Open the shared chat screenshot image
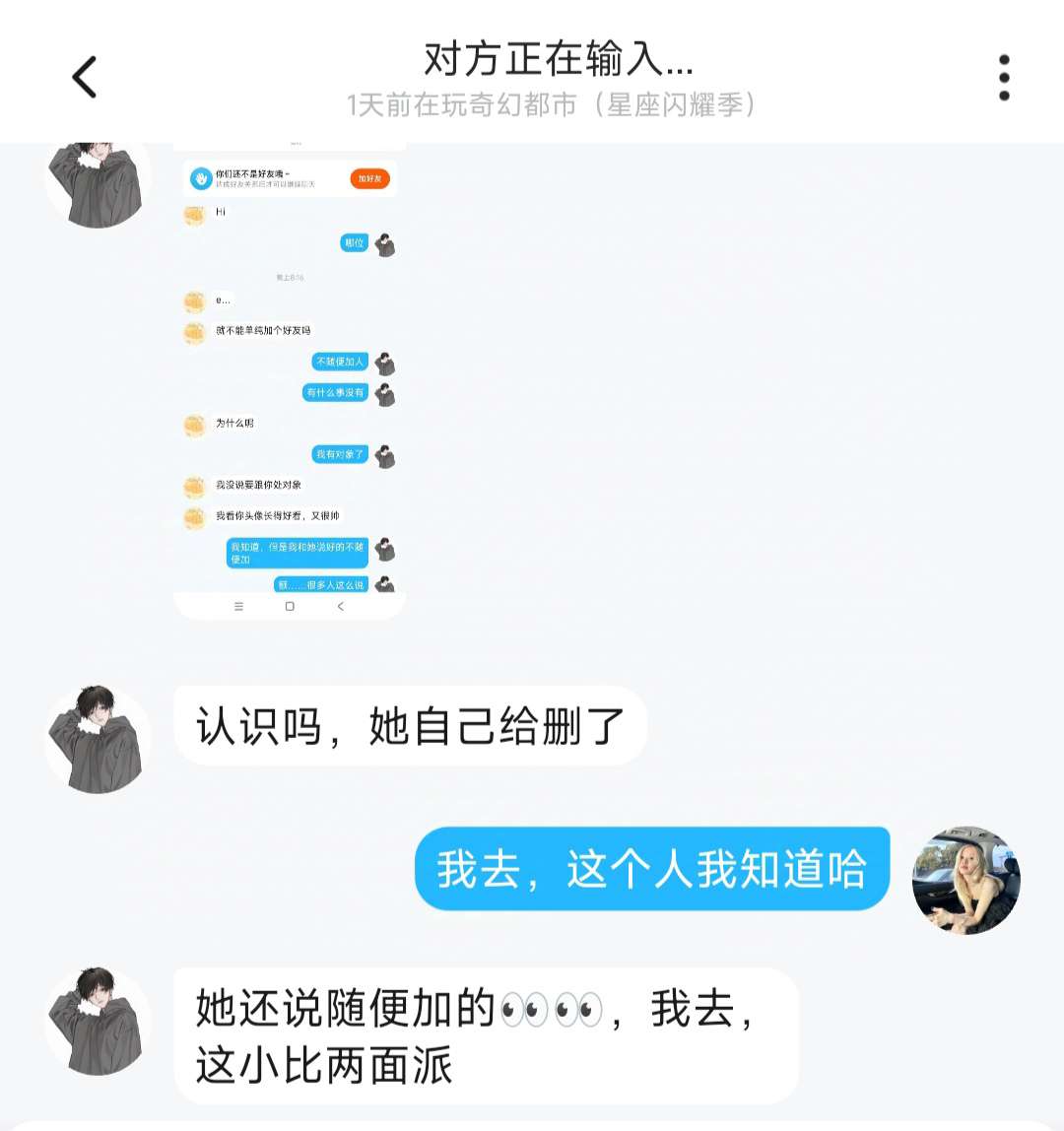1064x1131 pixels. click(x=290, y=379)
